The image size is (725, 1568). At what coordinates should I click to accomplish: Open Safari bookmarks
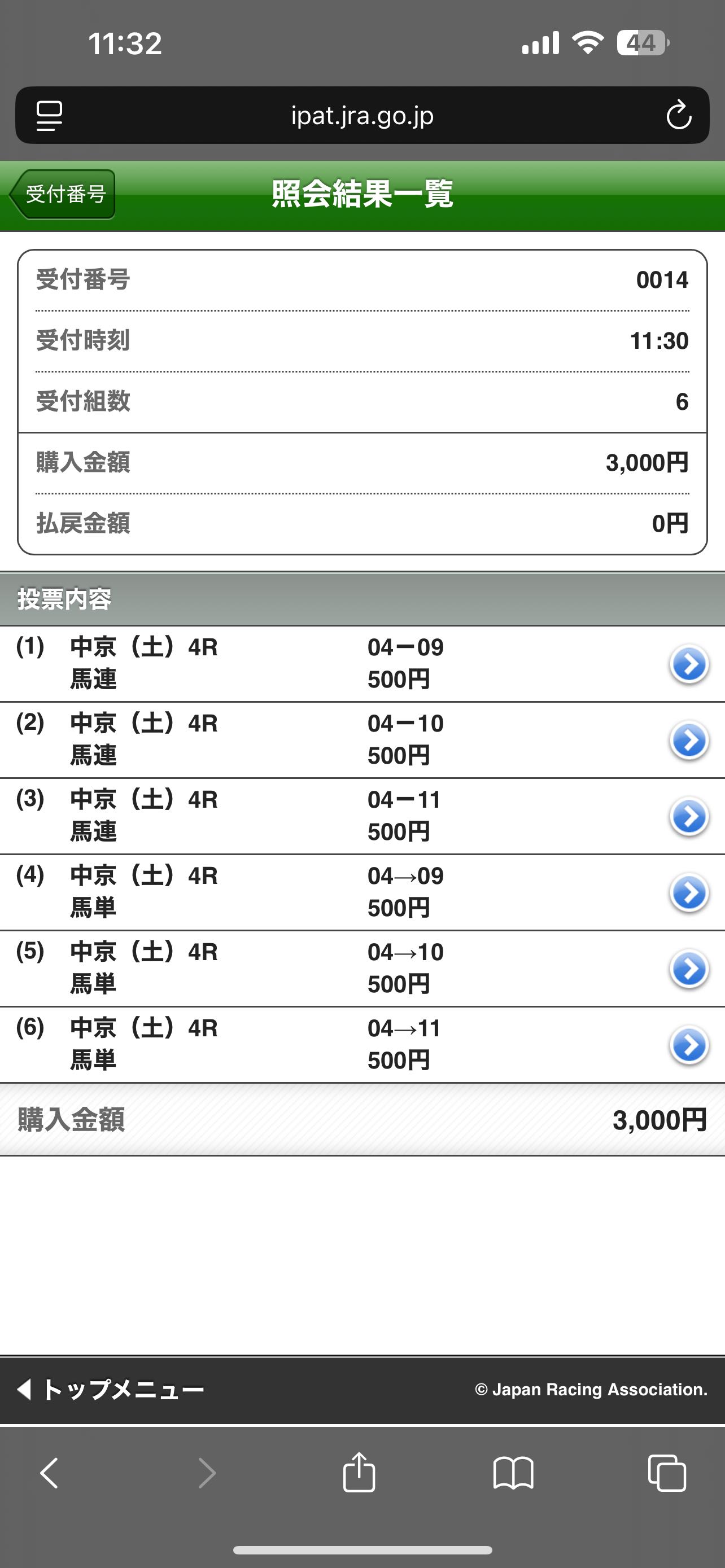click(x=513, y=1473)
